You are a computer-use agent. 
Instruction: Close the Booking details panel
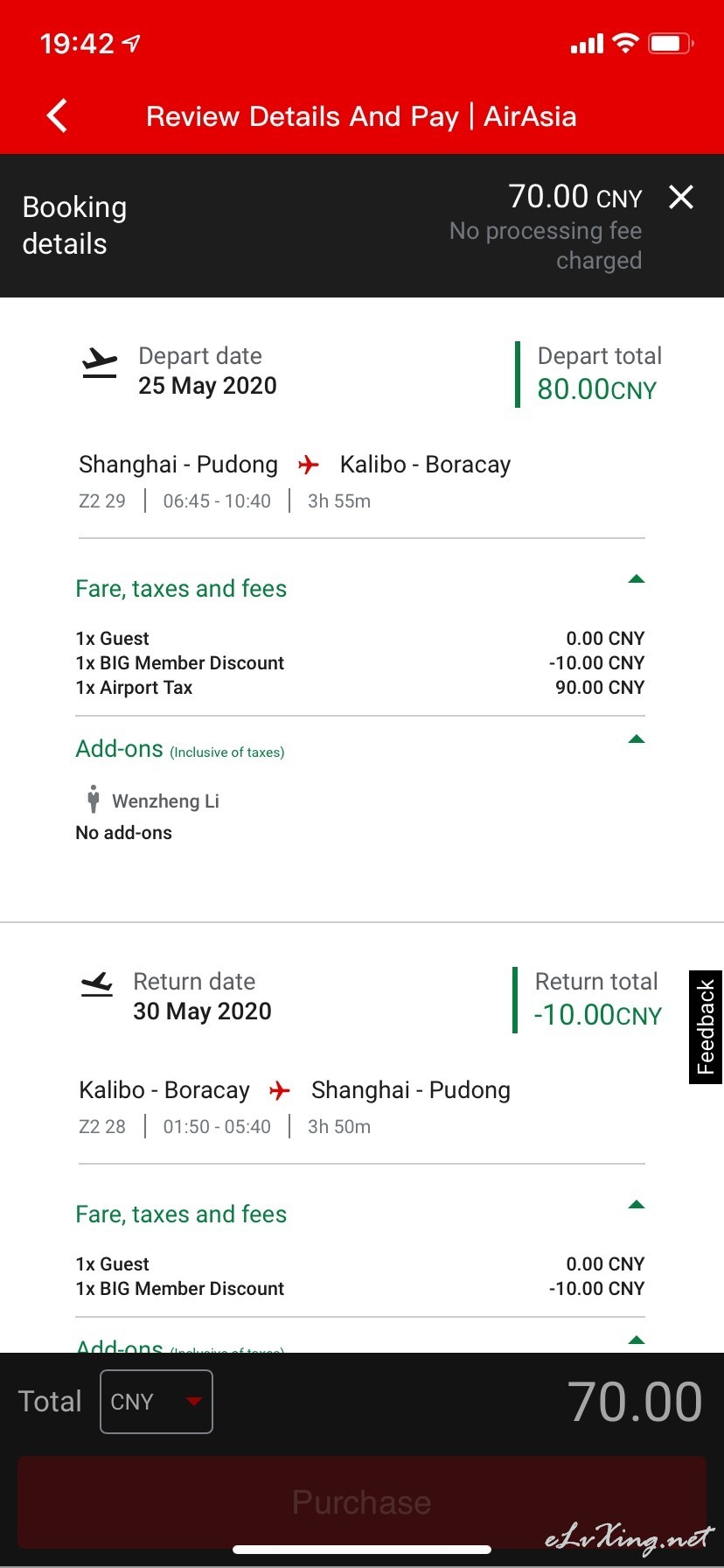tap(681, 197)
